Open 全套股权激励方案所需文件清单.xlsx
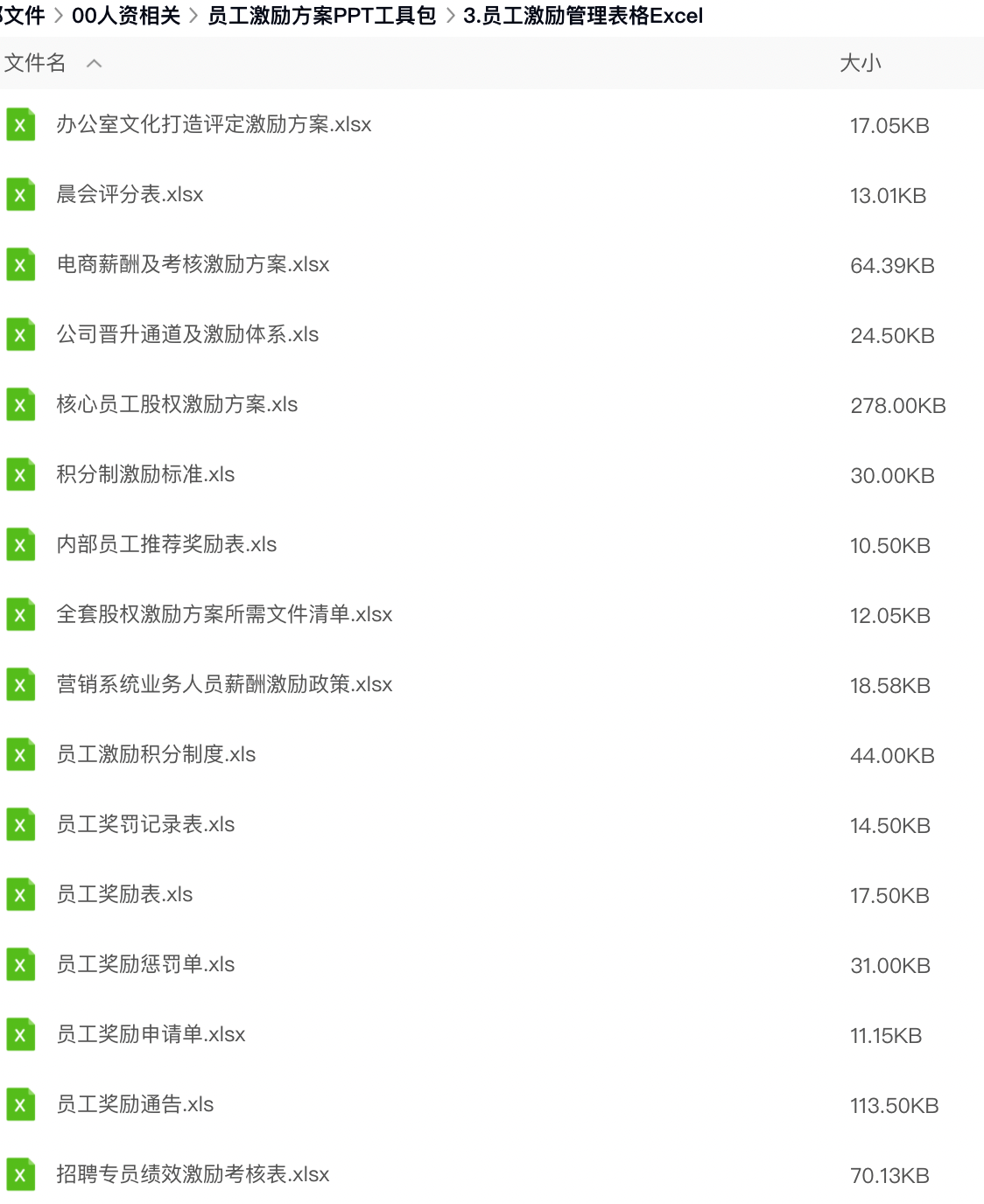Screen dimensions: 984x1204 click(224, 614)
